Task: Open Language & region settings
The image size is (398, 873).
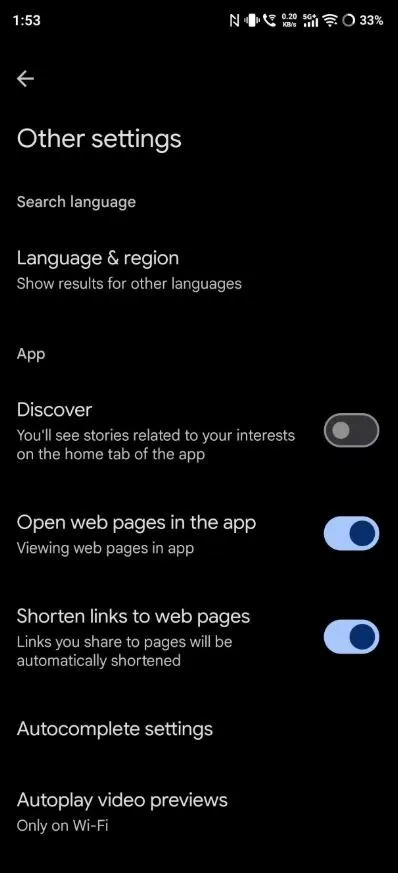Action: pyautogui.click(x=199, y=270)
